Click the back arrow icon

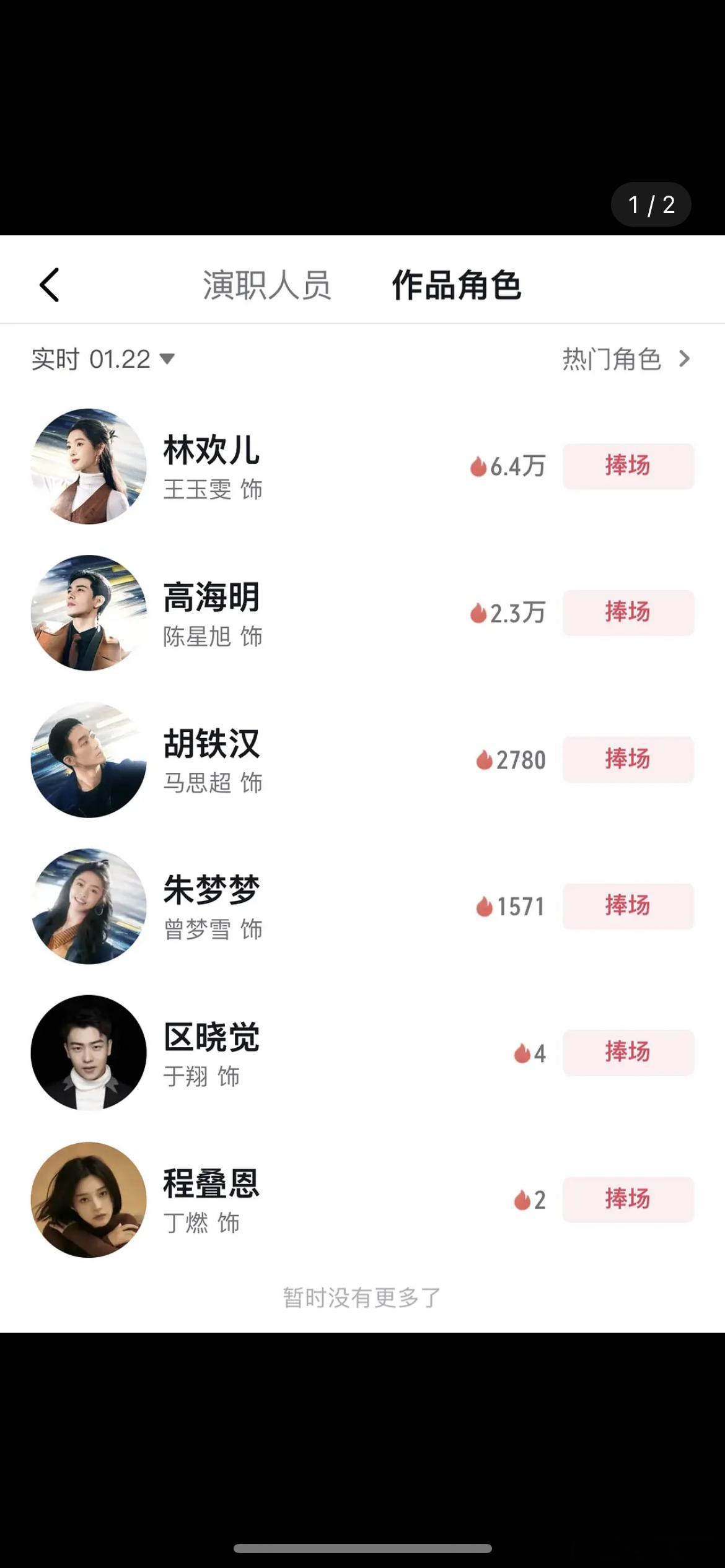tap(48, 284)
